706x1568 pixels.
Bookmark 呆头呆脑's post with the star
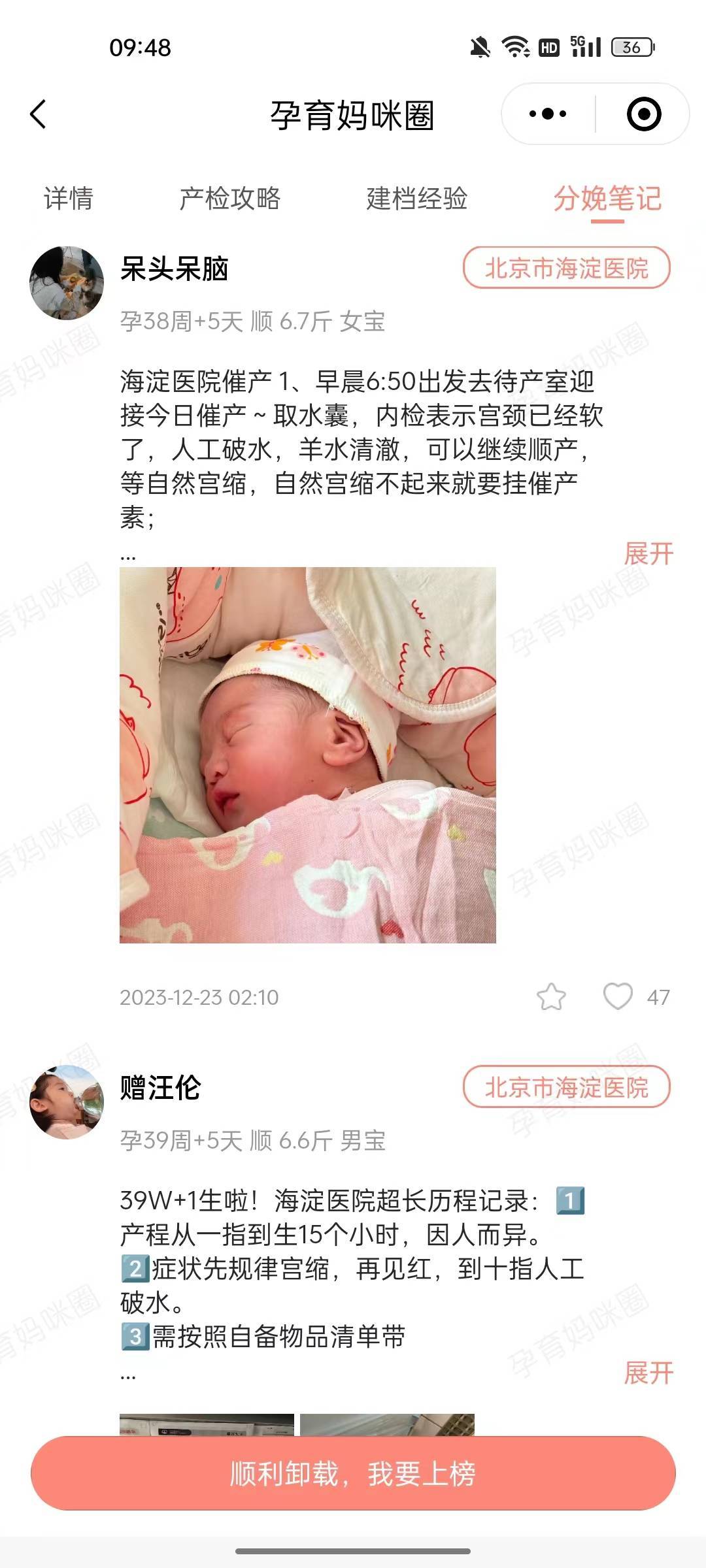tap(551, 997)
